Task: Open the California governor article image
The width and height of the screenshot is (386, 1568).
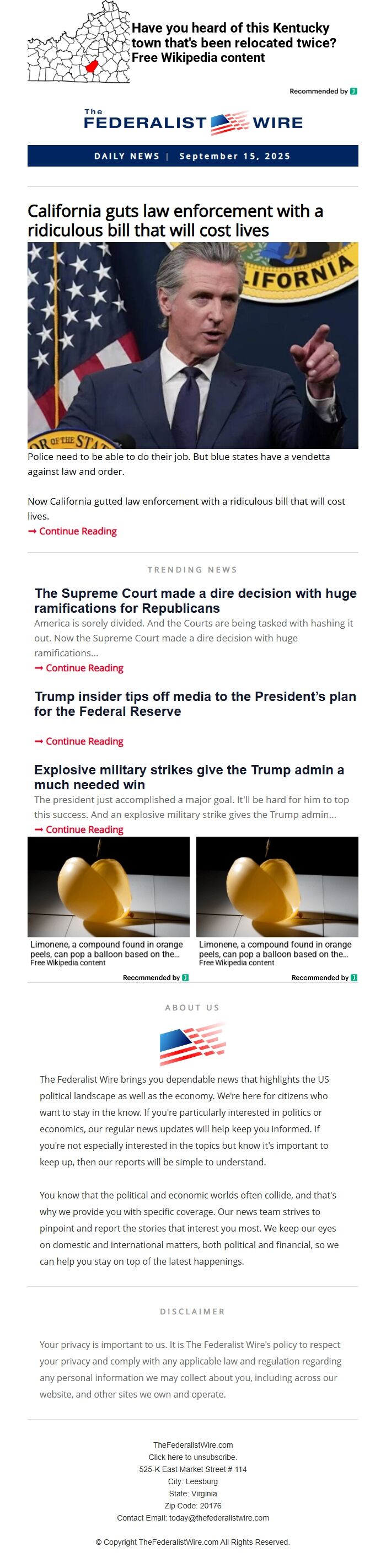Action: [x=192, y=345]
